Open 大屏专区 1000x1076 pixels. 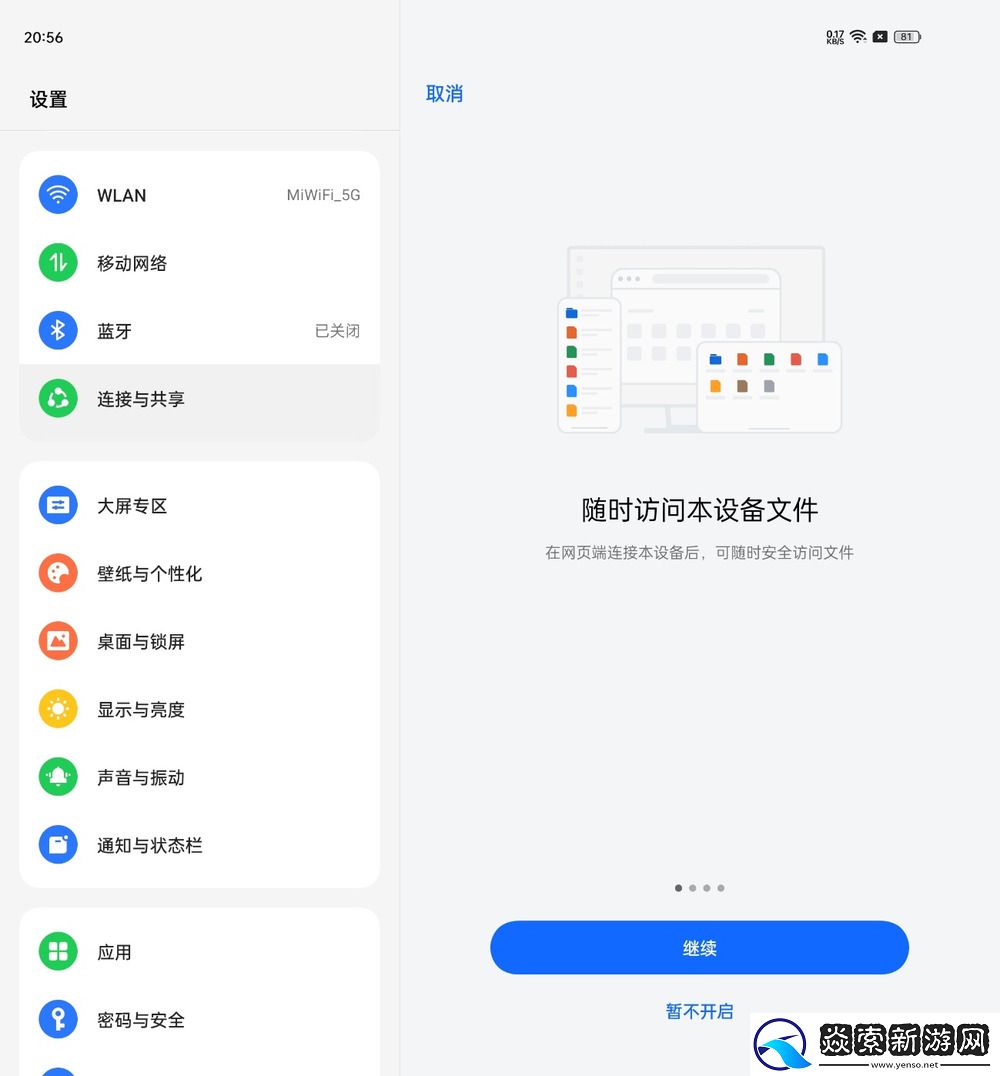point(199,506)
